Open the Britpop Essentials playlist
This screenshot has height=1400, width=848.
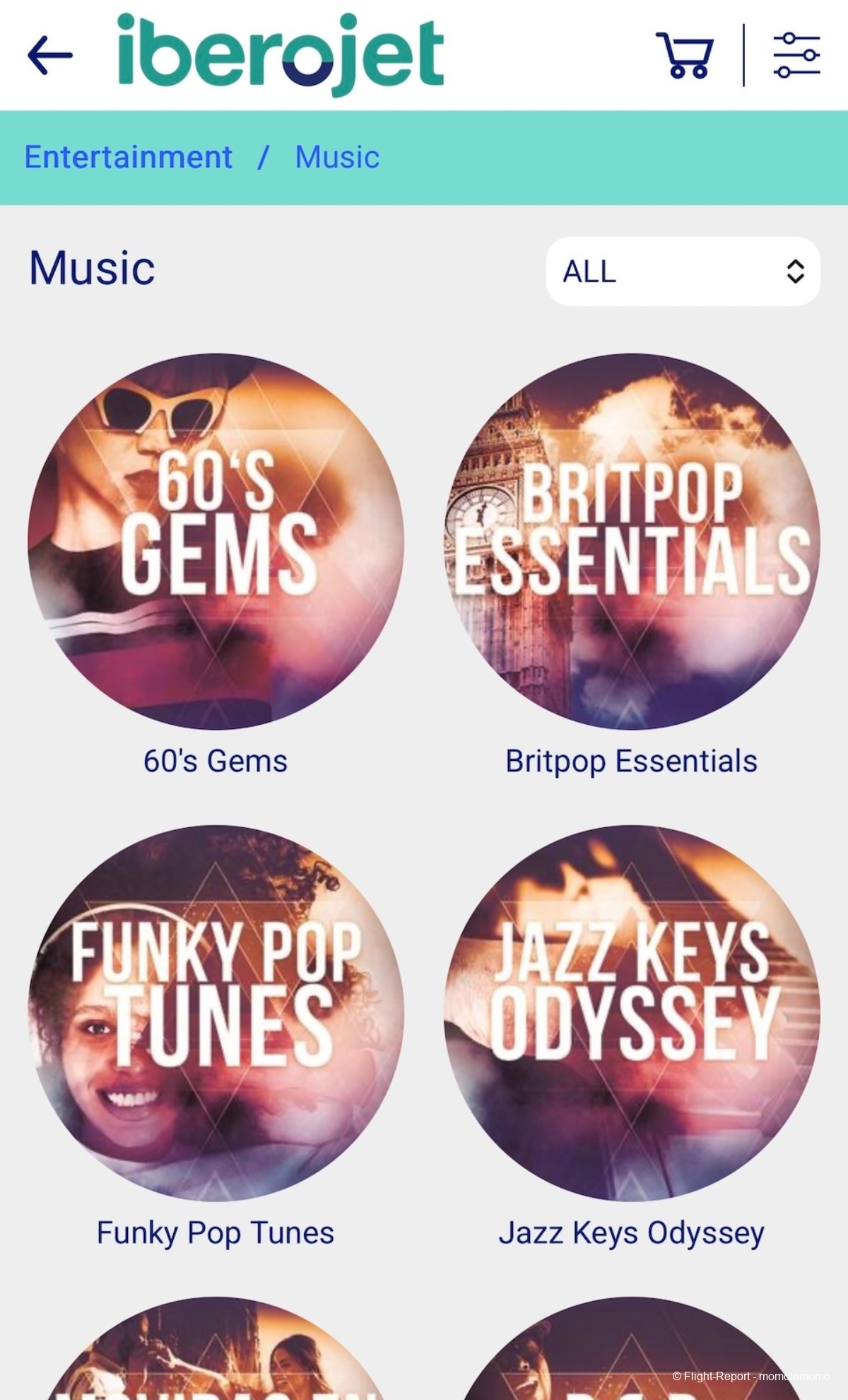click(632, 541)
